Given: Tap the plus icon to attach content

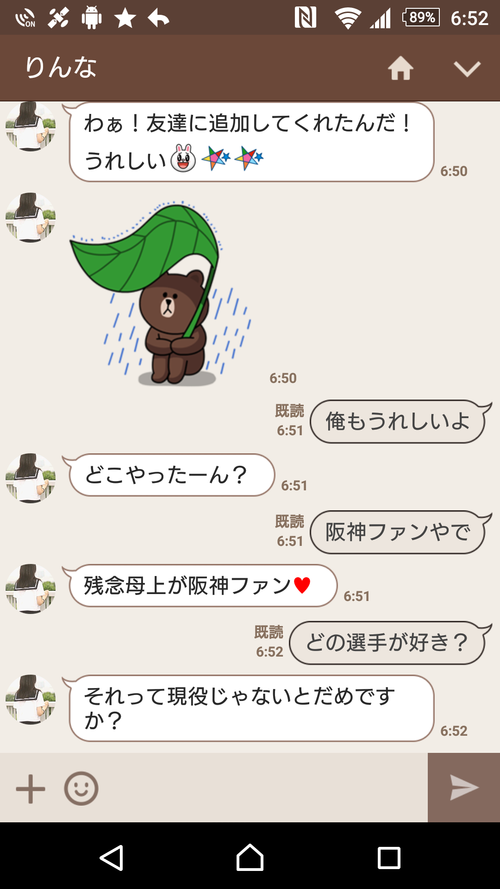Looking at the screenshot, I should [x=31, y=788].
